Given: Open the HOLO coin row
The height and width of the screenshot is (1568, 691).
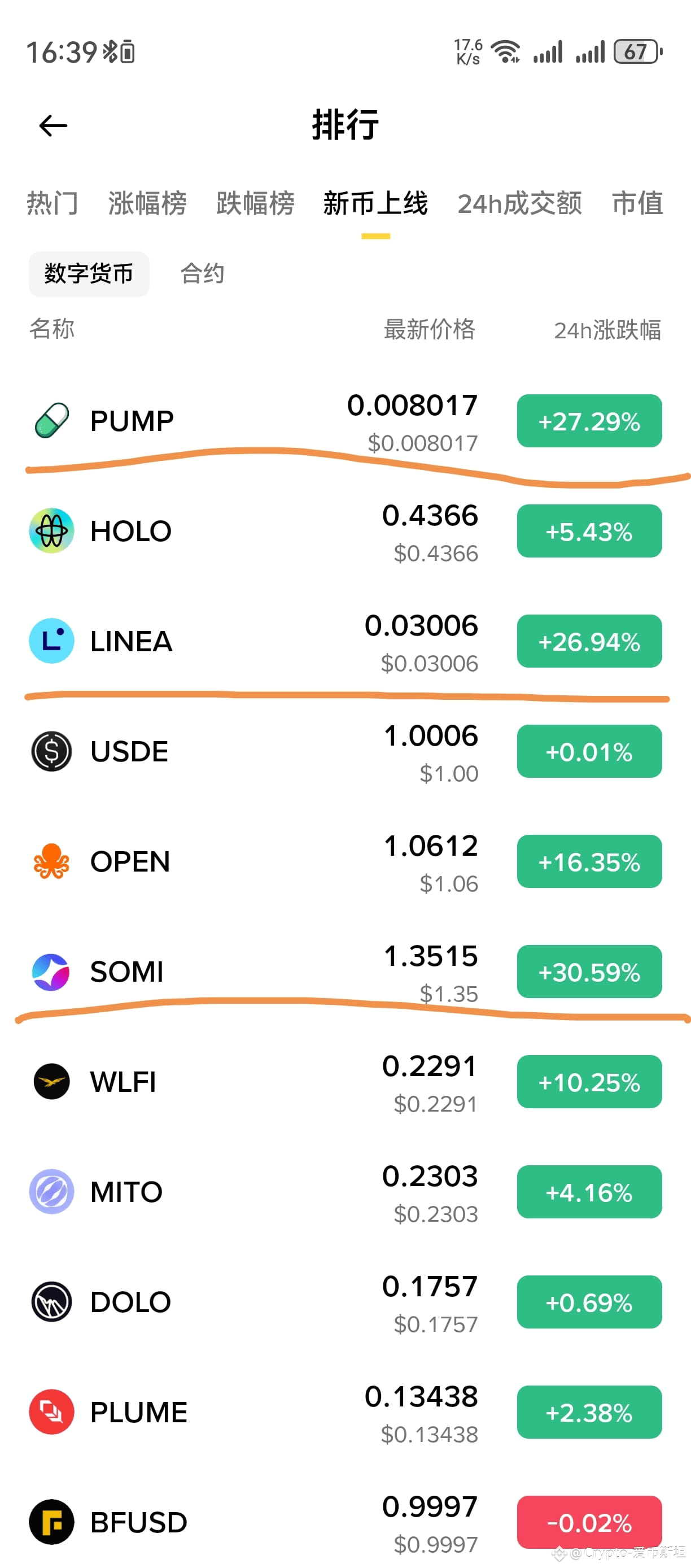Looking at the screenshot, I should coord(345,531).
